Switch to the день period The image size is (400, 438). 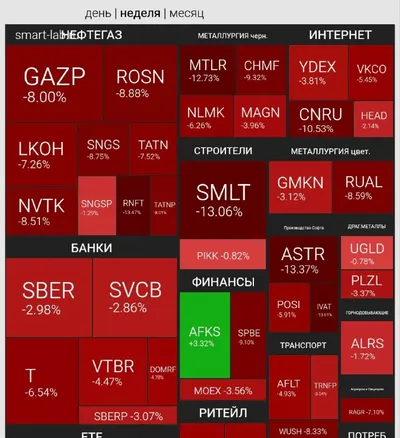click(98, 14)
